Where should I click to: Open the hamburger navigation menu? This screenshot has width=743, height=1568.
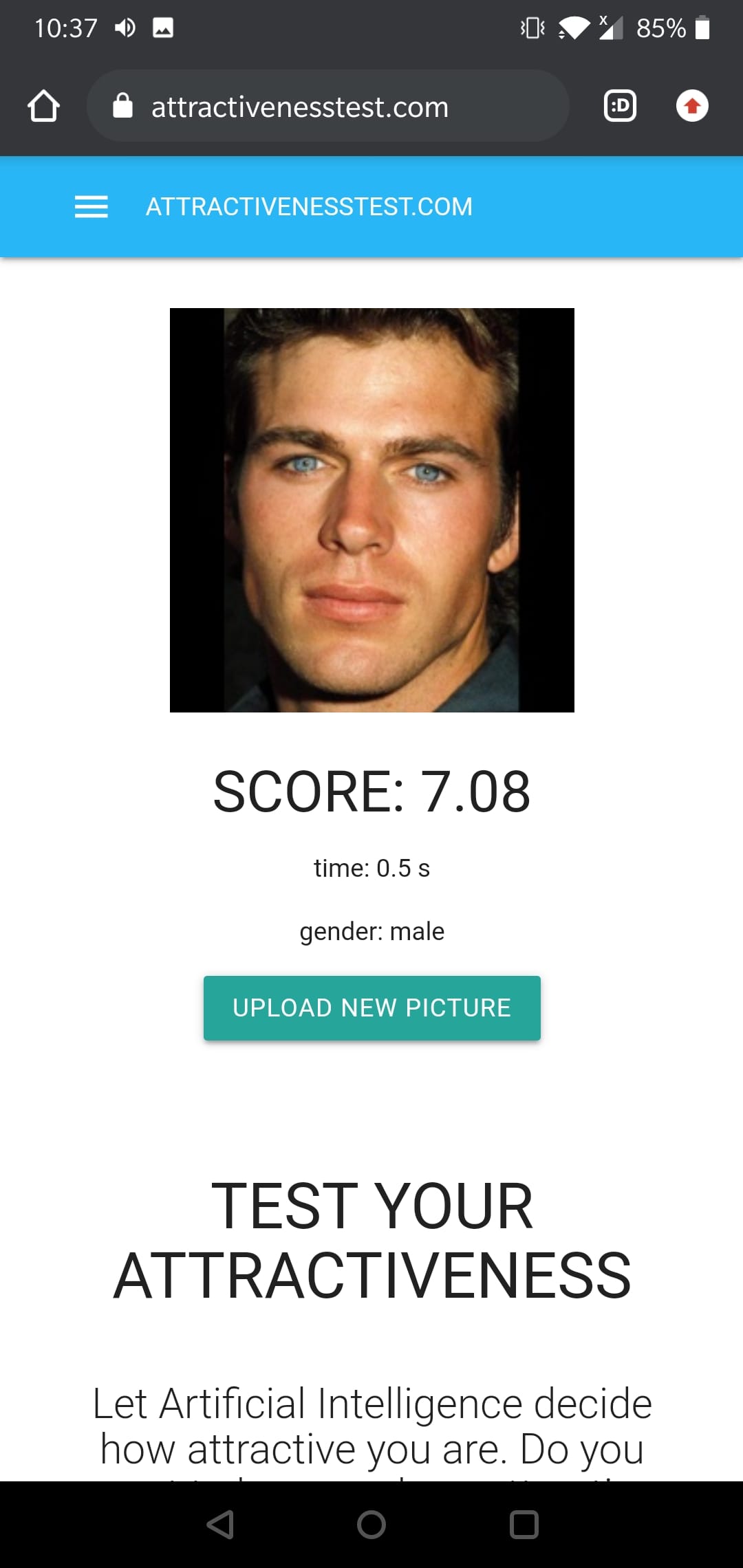click(x=91, y=206)
